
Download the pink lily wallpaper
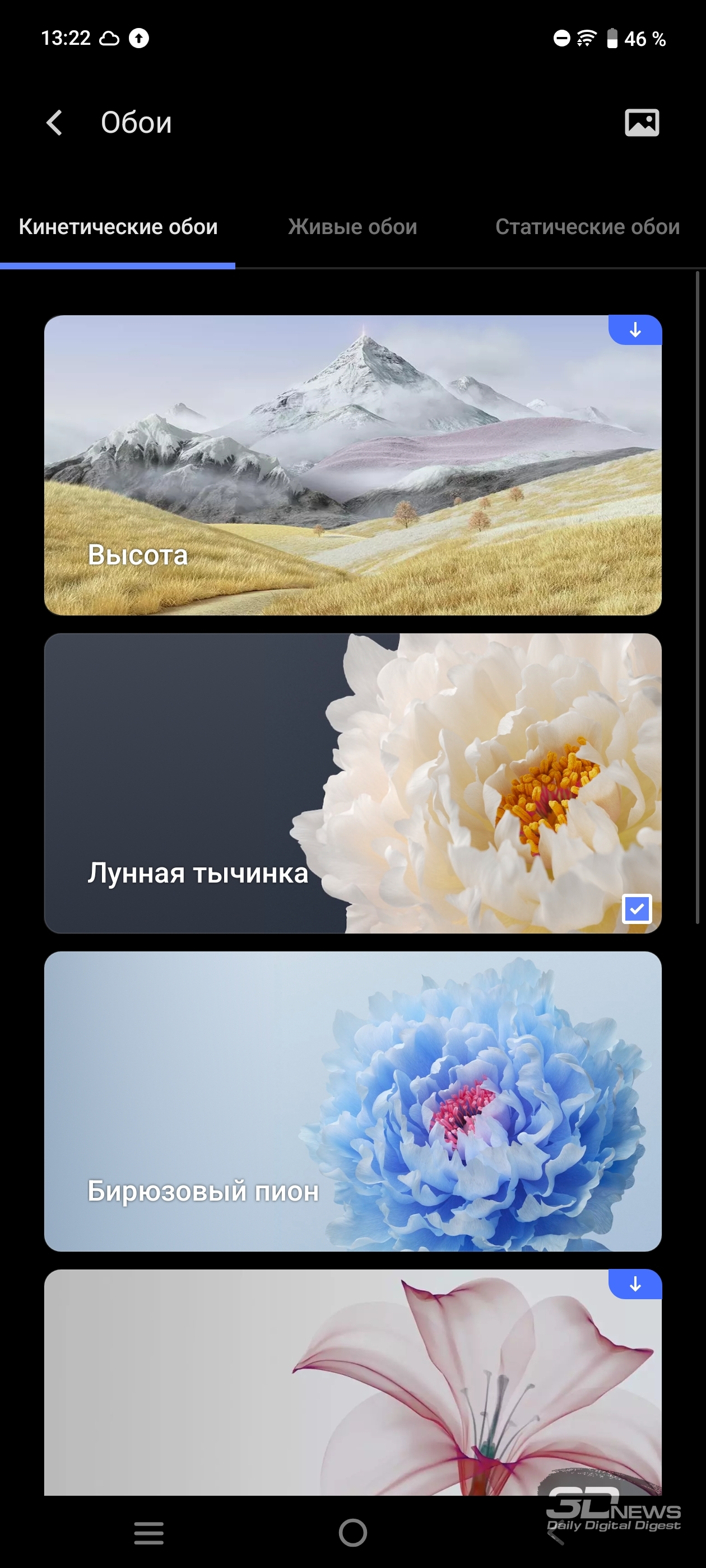635,1284
